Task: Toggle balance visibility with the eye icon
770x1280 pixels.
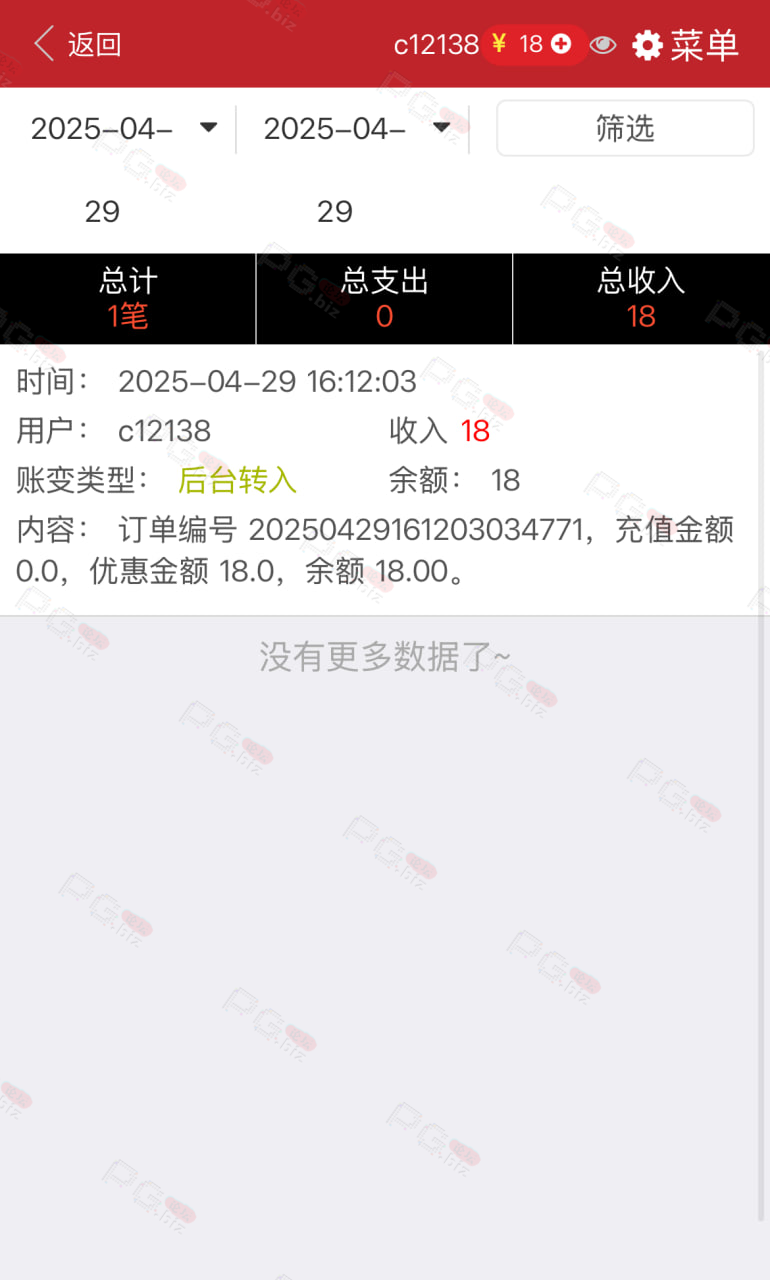Action: click(603, 44)
